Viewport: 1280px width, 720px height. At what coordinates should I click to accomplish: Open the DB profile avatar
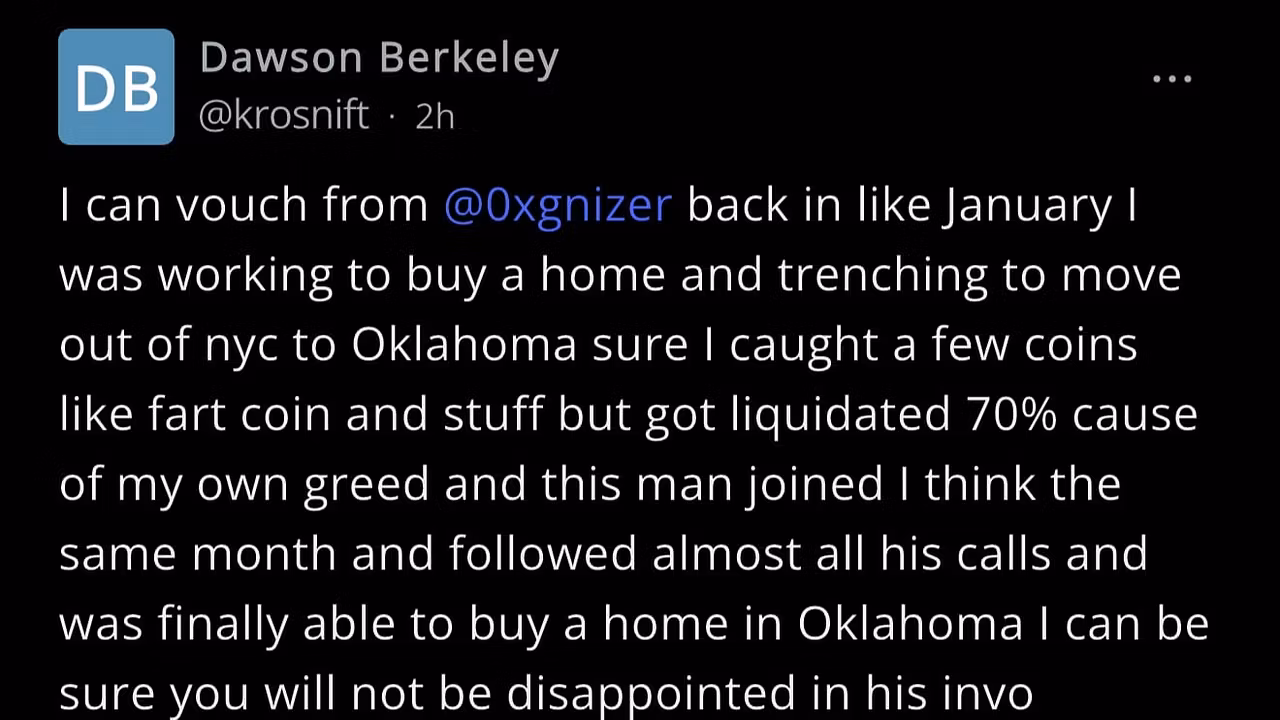pos(116,87)
